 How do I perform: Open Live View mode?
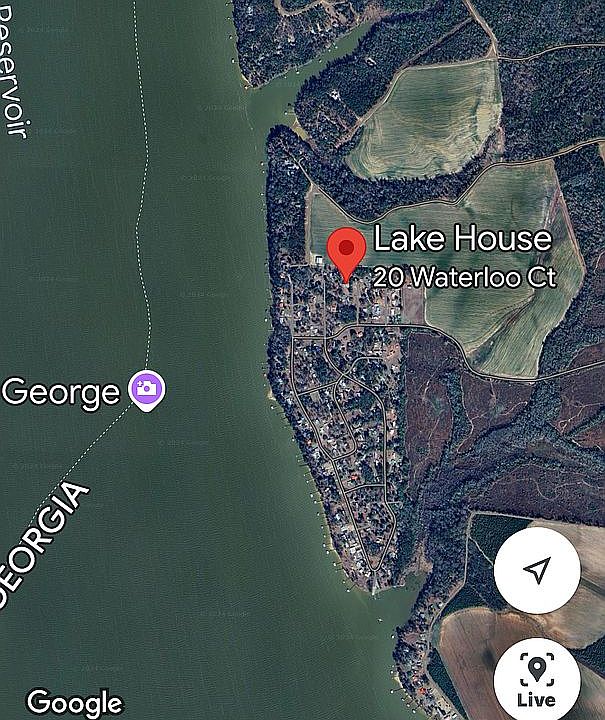tap(537, 678)
